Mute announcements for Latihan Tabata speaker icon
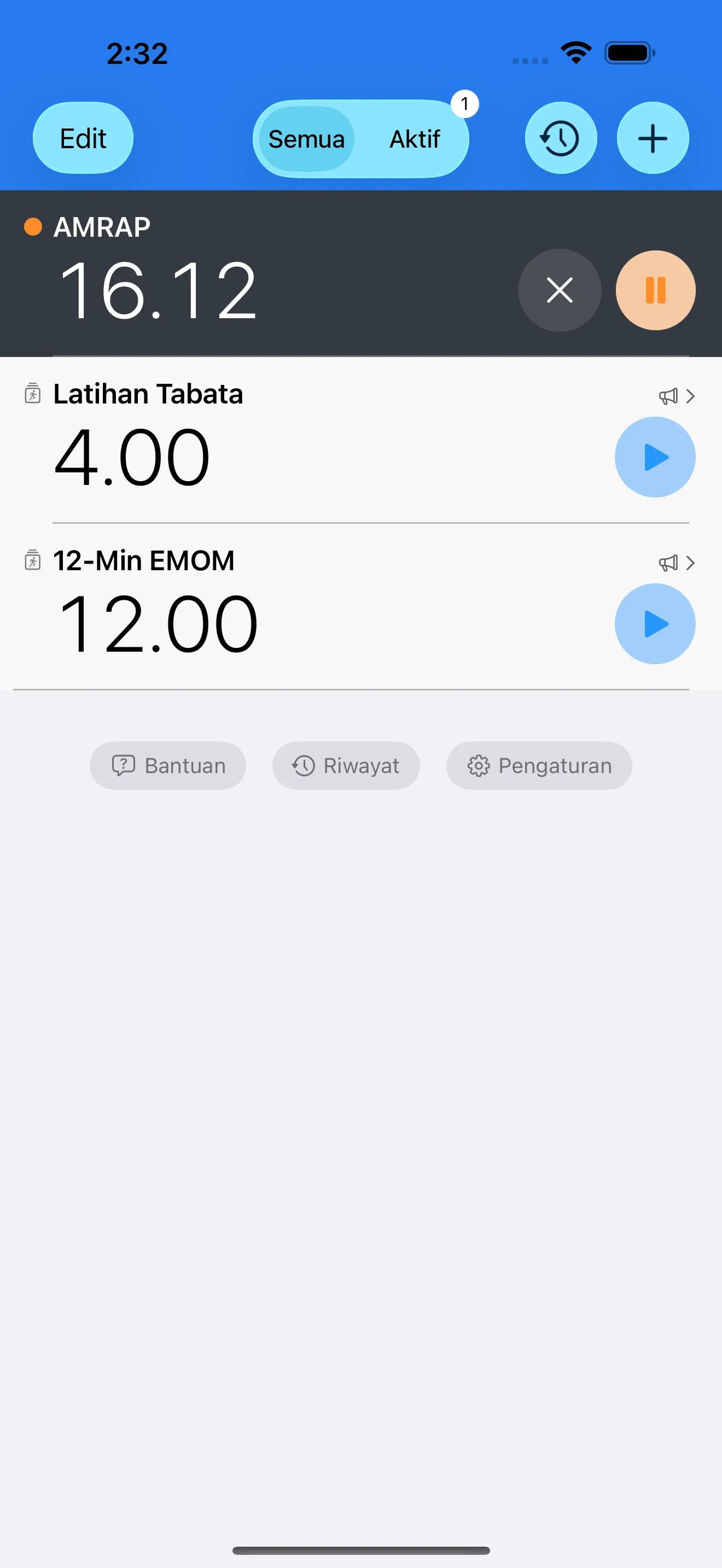The width and height of the screenshot is (722, 1568). tap(668, 396)
